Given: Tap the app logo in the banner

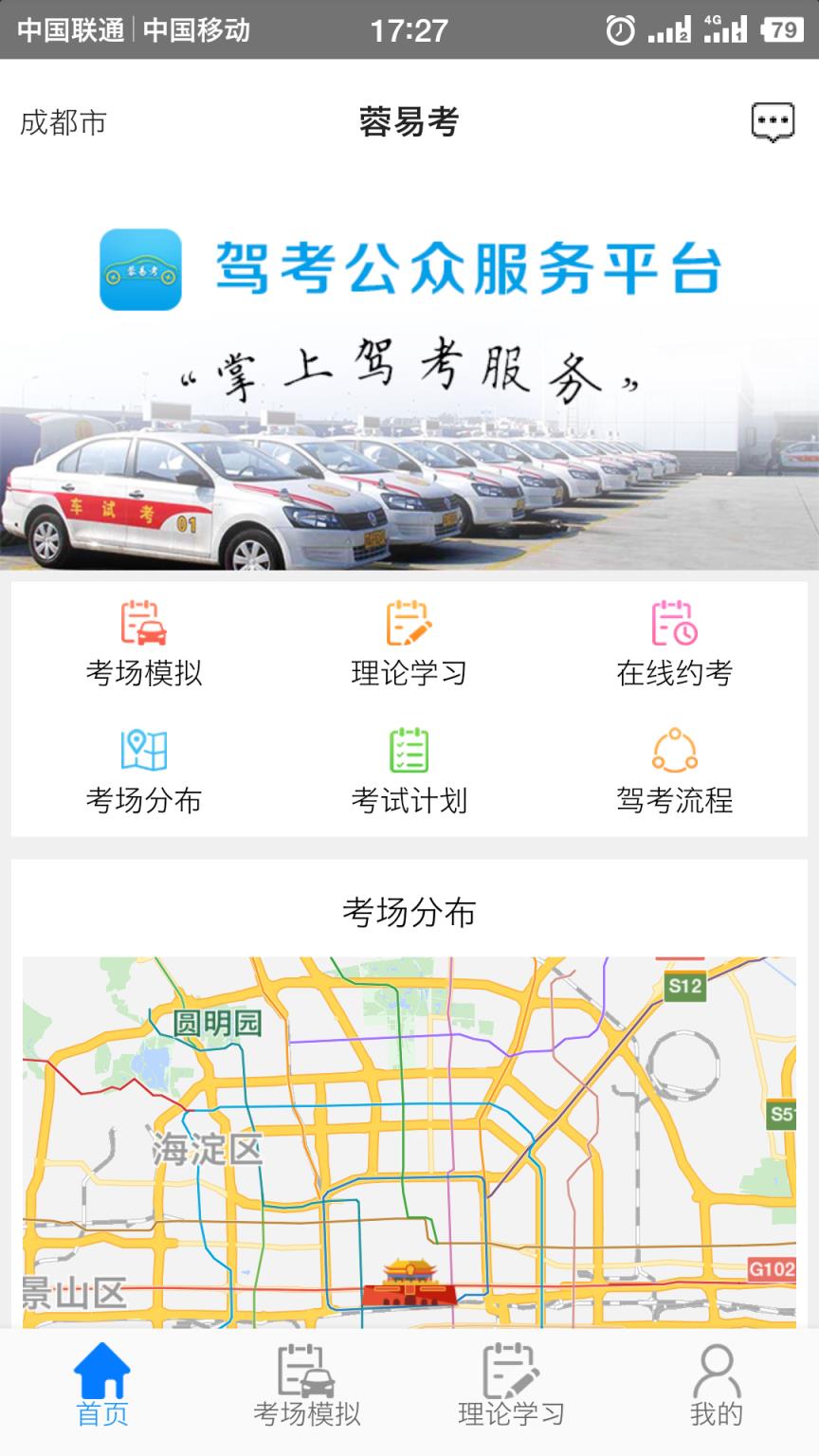Looking at the screenshot, I should 140,271.
